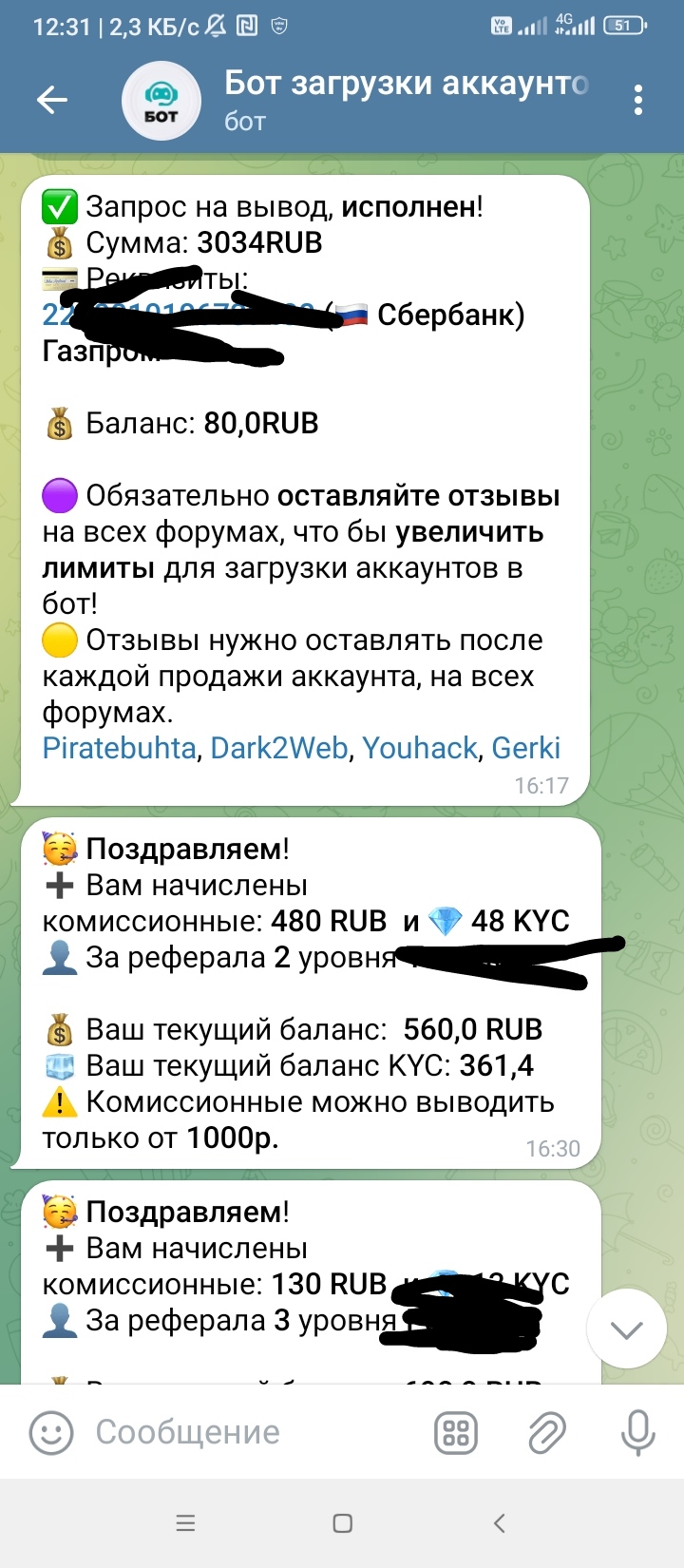Open the emoji picker
This screenshot has width=684, height=1568.
coord(51,1432)
